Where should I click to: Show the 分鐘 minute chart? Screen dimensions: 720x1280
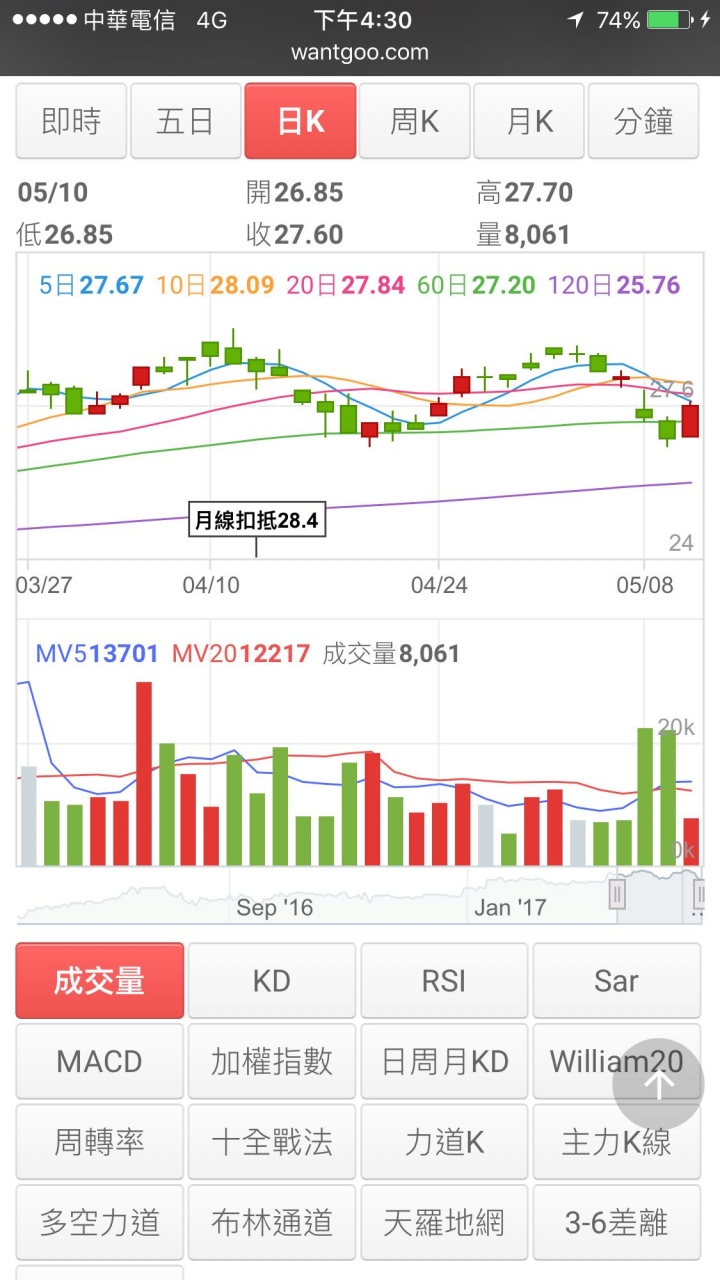pyautogui.click(x=644, y=121)
